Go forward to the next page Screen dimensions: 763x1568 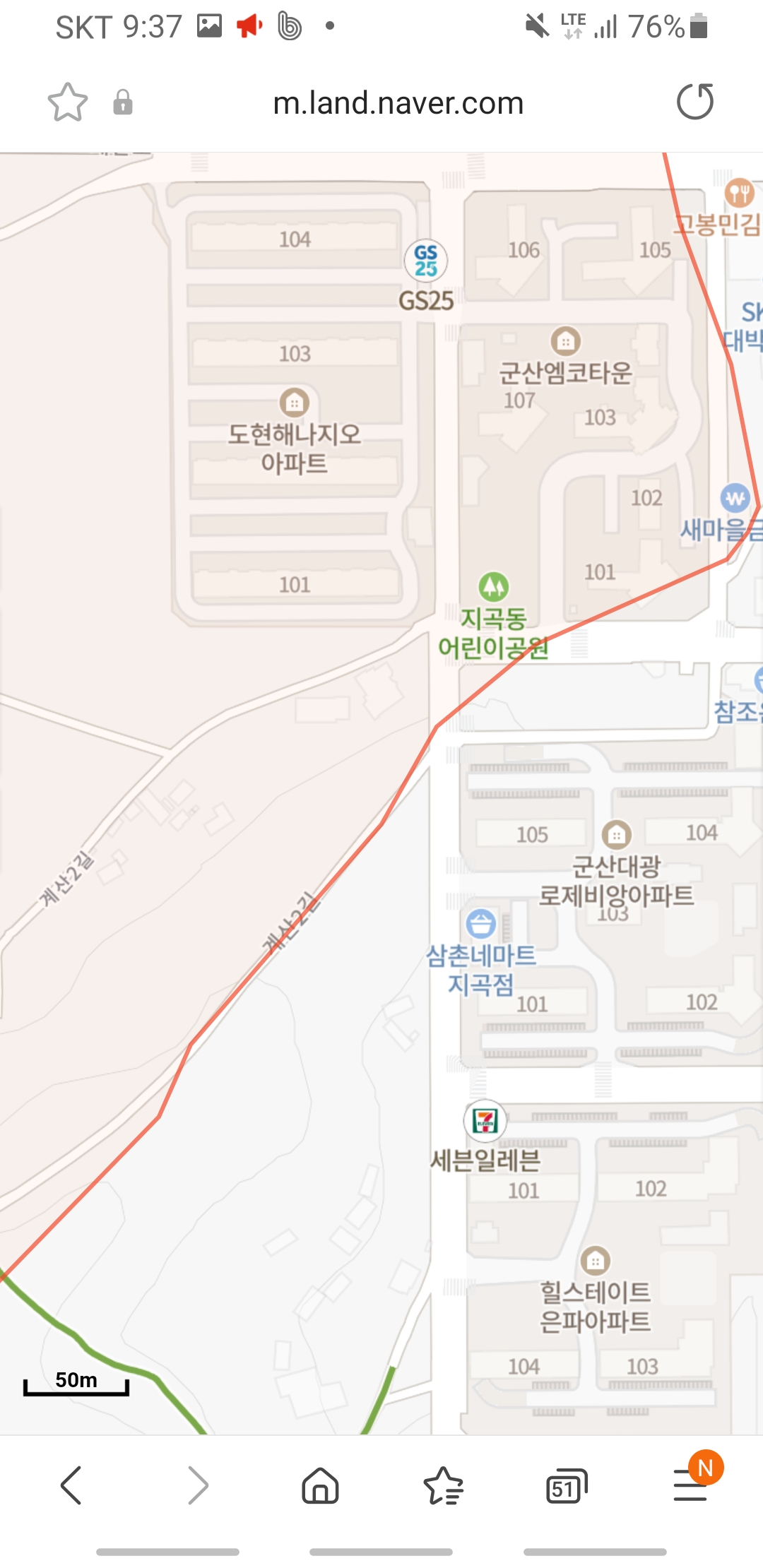click(x=198, y=1485)
